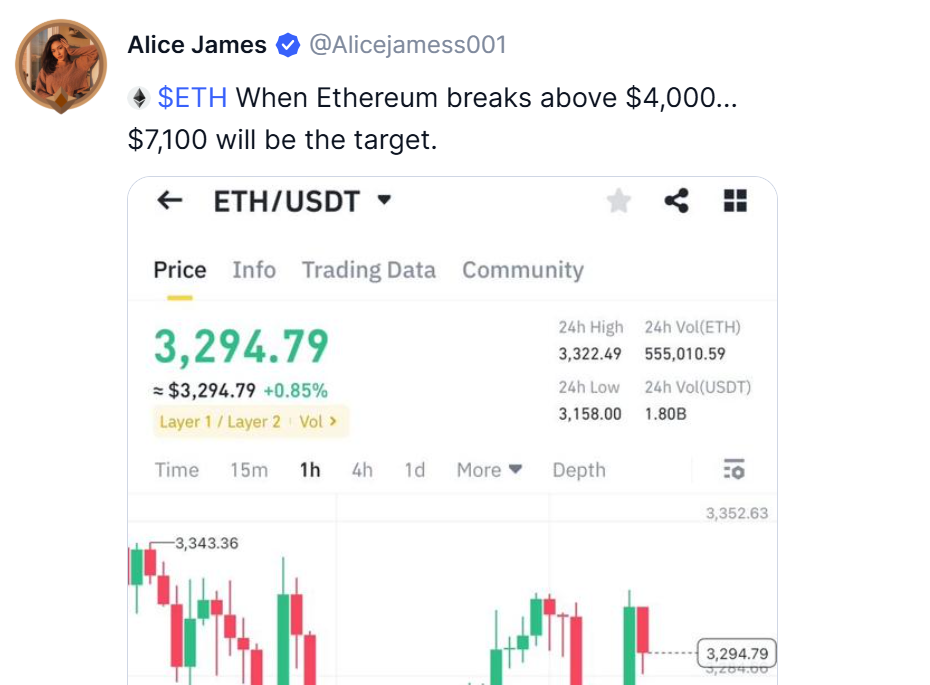This screenshot has height=685, width=930.
Task: Open Alice James's profile picture
Action: 61,64
